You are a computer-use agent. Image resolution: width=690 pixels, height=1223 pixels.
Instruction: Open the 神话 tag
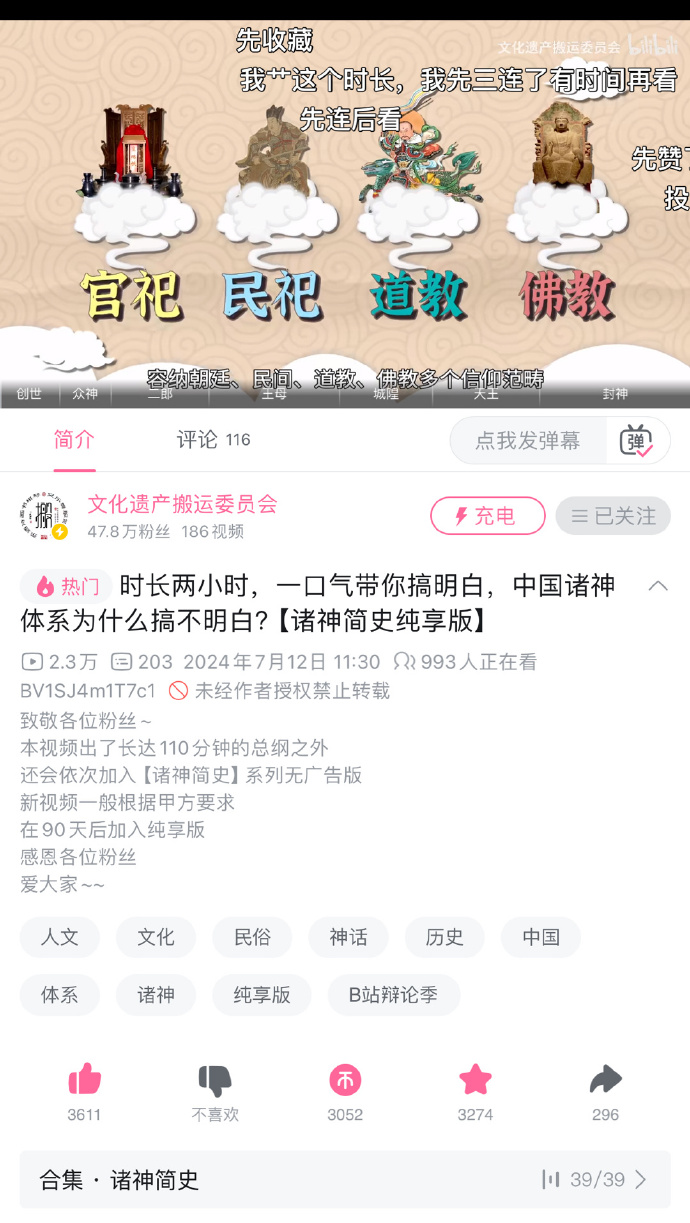(x=348, y=937)
